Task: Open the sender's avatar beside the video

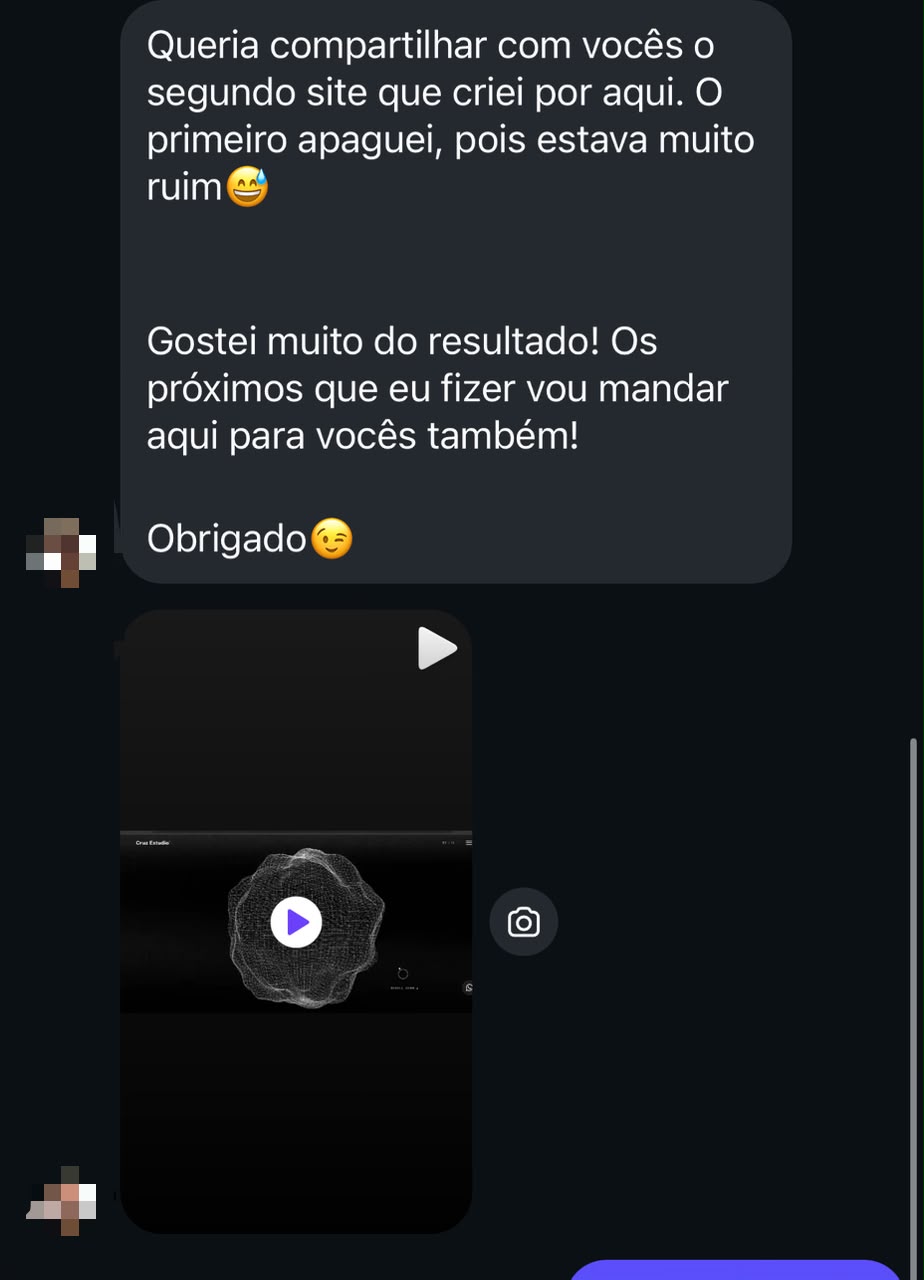Action: pos(62,1200)
